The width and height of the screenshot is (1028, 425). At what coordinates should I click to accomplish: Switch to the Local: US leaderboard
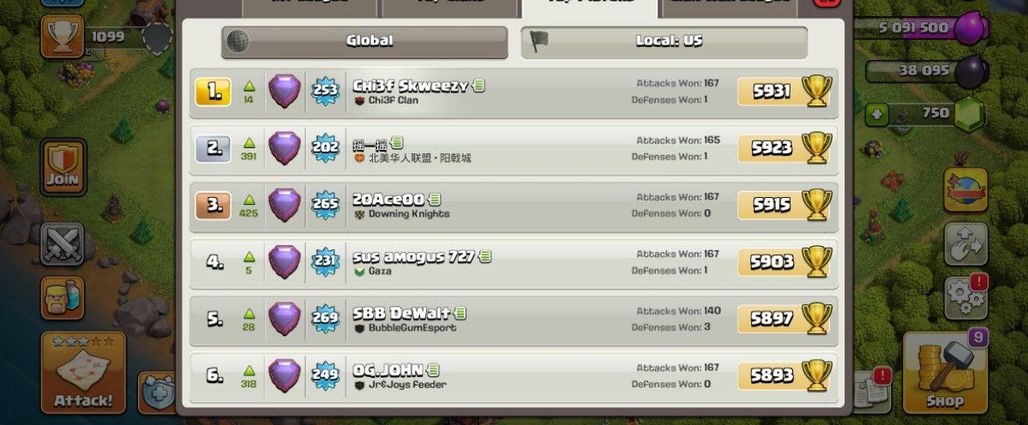pos(664,42)
